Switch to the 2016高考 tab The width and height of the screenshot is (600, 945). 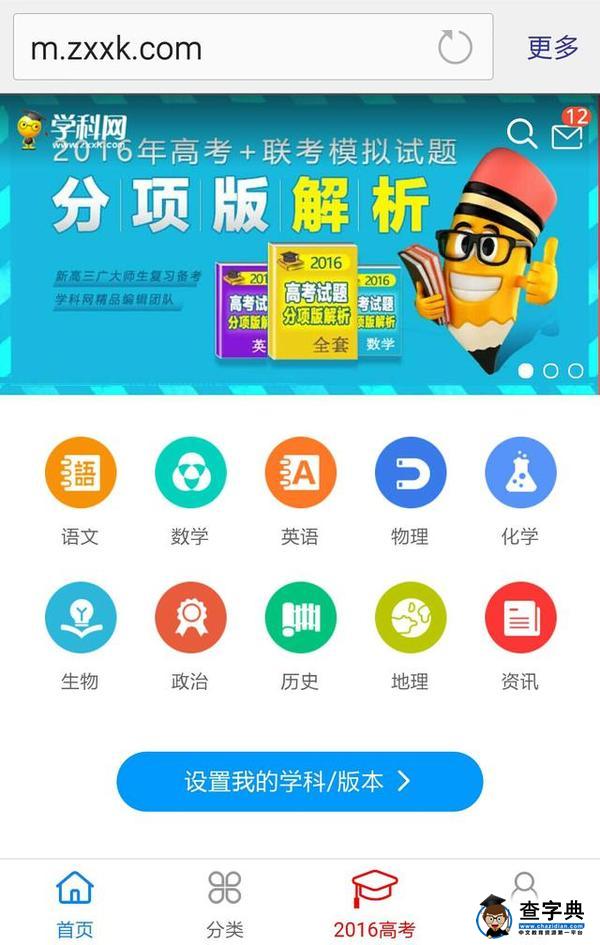click(x=374, y=902)
